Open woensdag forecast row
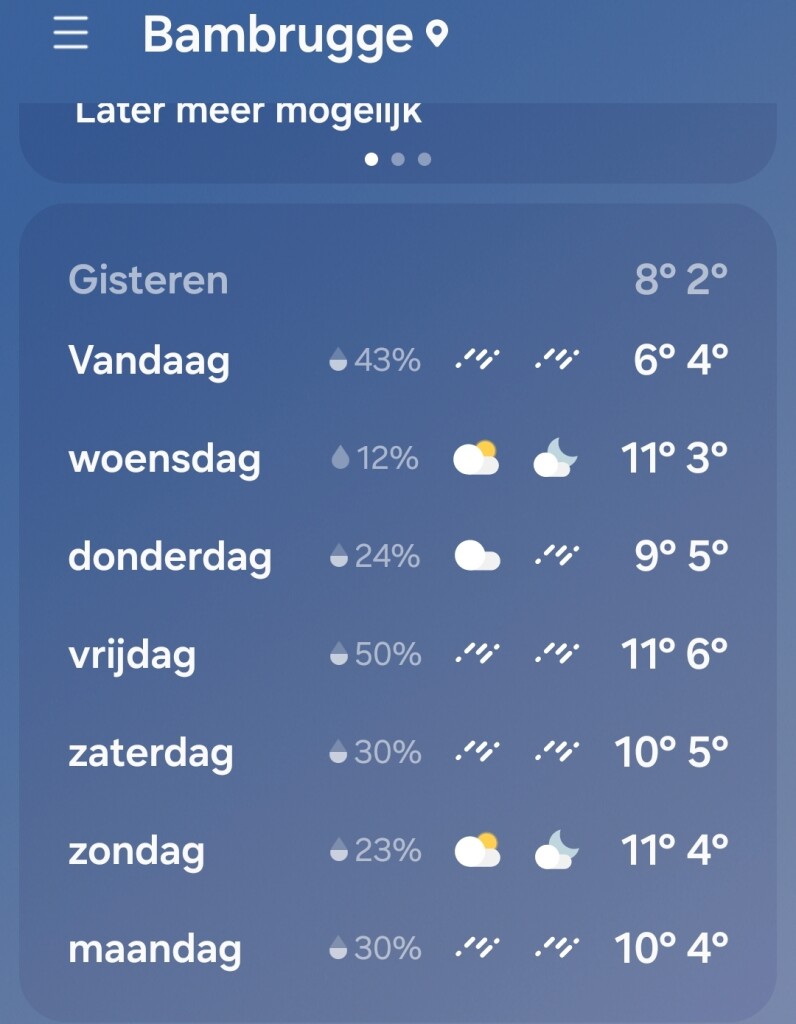 (x=397, y=459)
